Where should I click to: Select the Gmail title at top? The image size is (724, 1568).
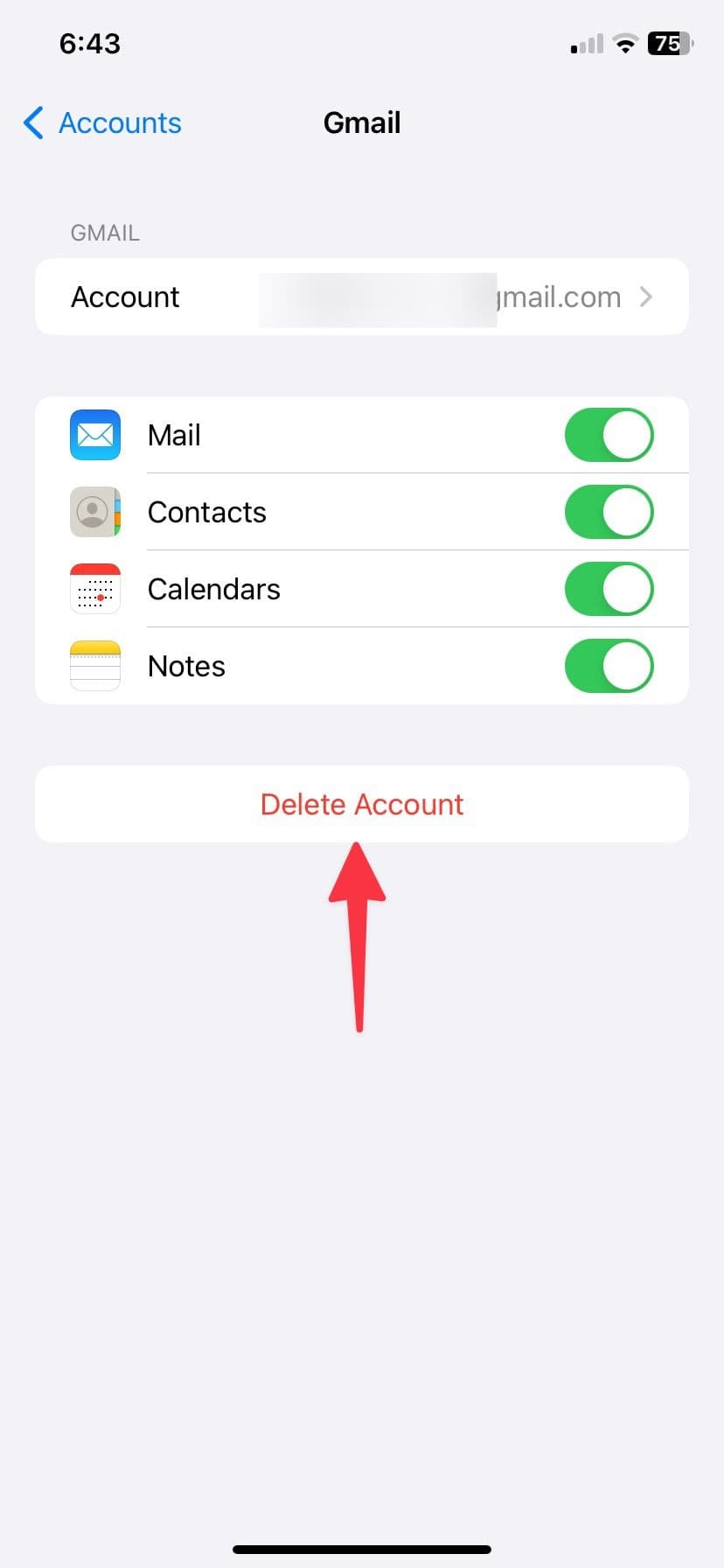click(x=361, y=122)
